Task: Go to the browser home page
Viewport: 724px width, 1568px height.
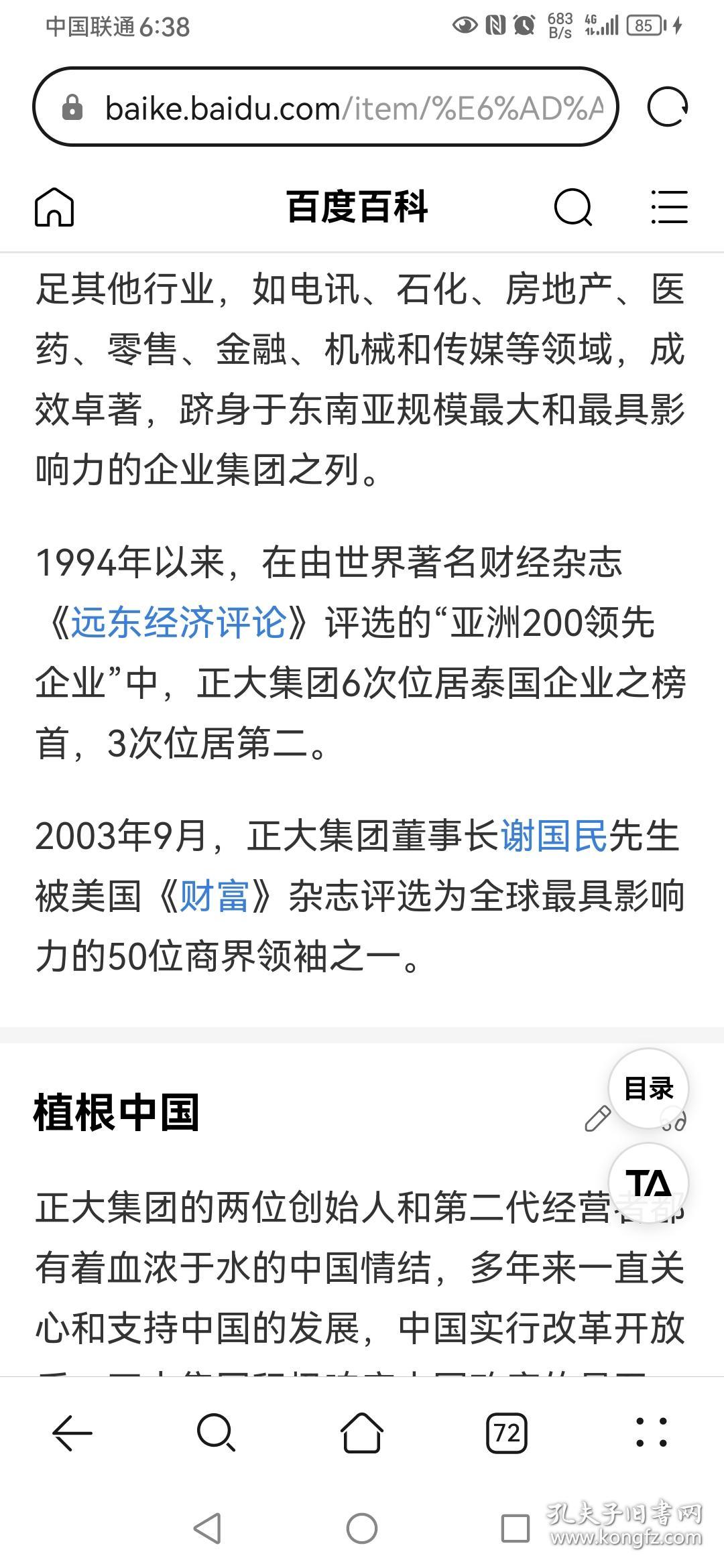Action: [x=362, y=1433]
